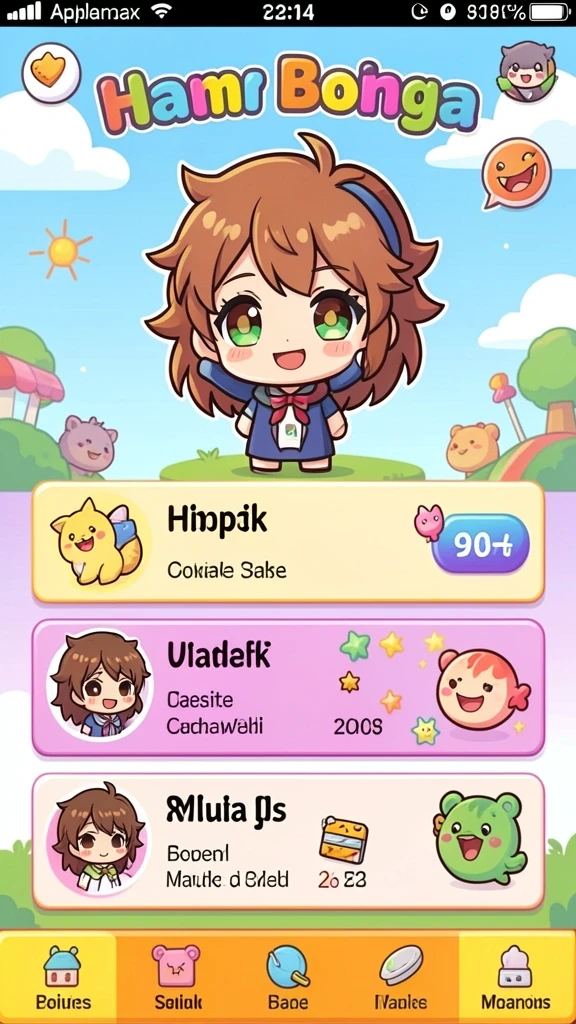The image size is (576, 1024).
Task: Open the Uladefk card
Action: point(288,688)
